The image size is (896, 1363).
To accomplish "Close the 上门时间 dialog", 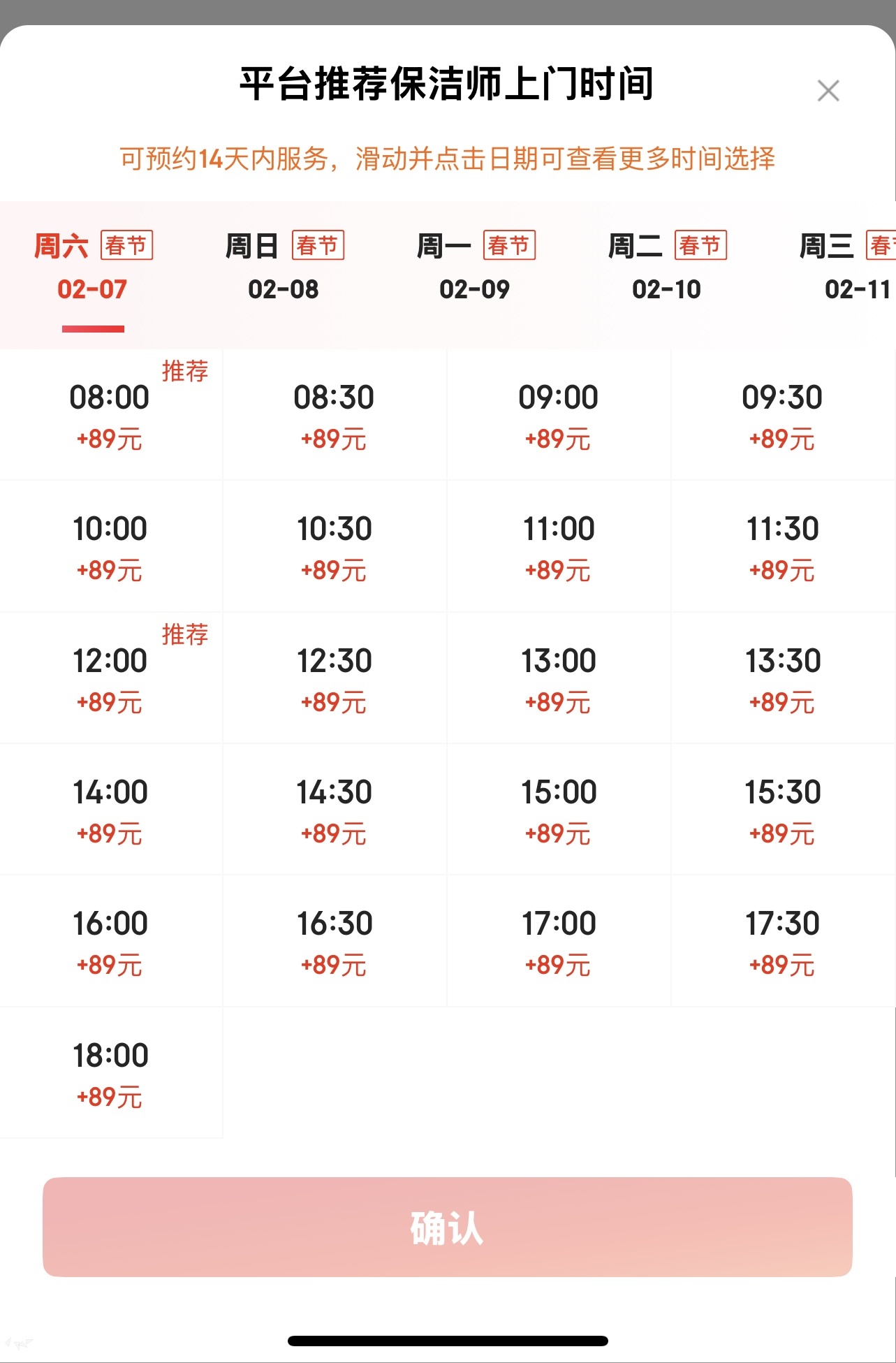I will [828, 91].
